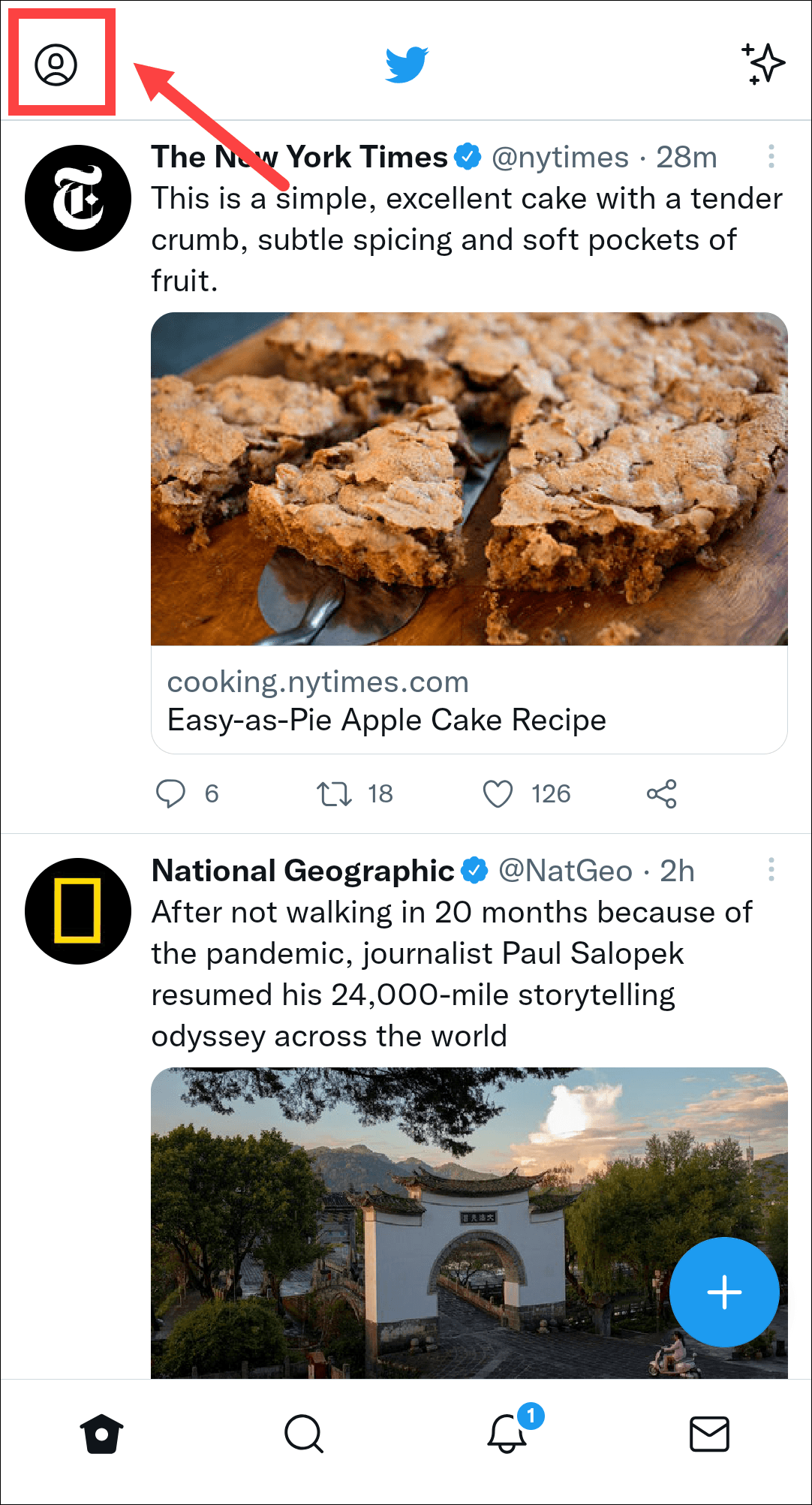This screenshot has width=812, height=1505.
Task: Like the New York Times tweet
Action: [498, 793]
